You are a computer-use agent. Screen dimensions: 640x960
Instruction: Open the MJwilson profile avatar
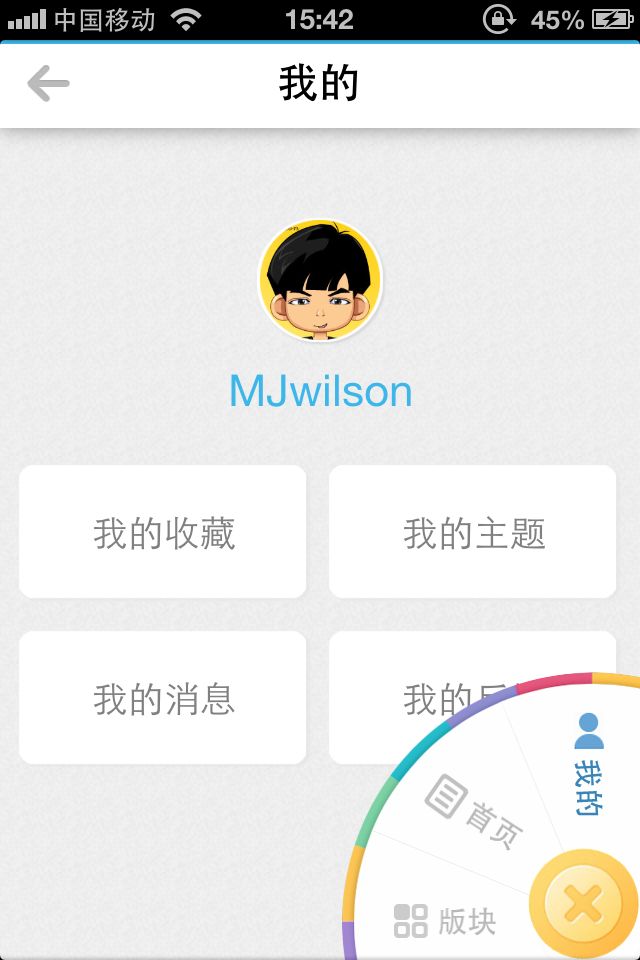(320, 280)
